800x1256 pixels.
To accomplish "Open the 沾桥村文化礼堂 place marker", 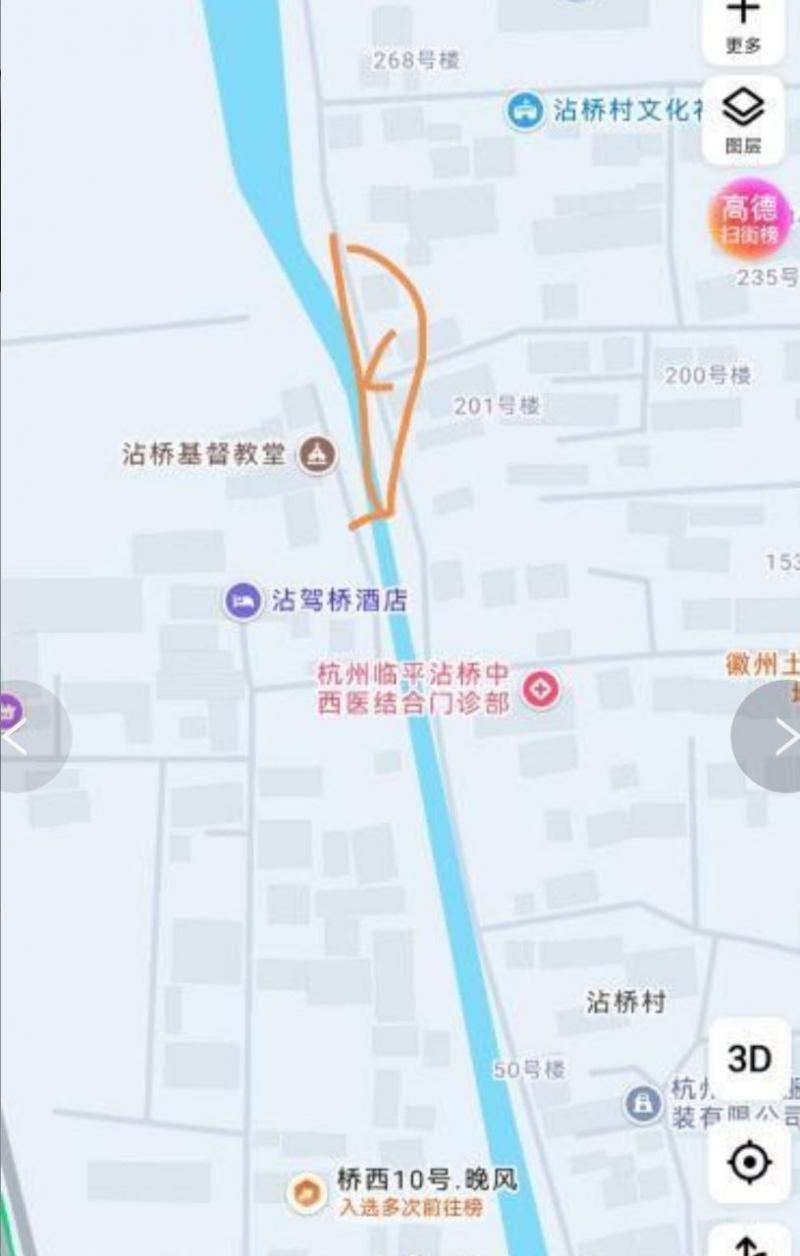I will 527,112.
